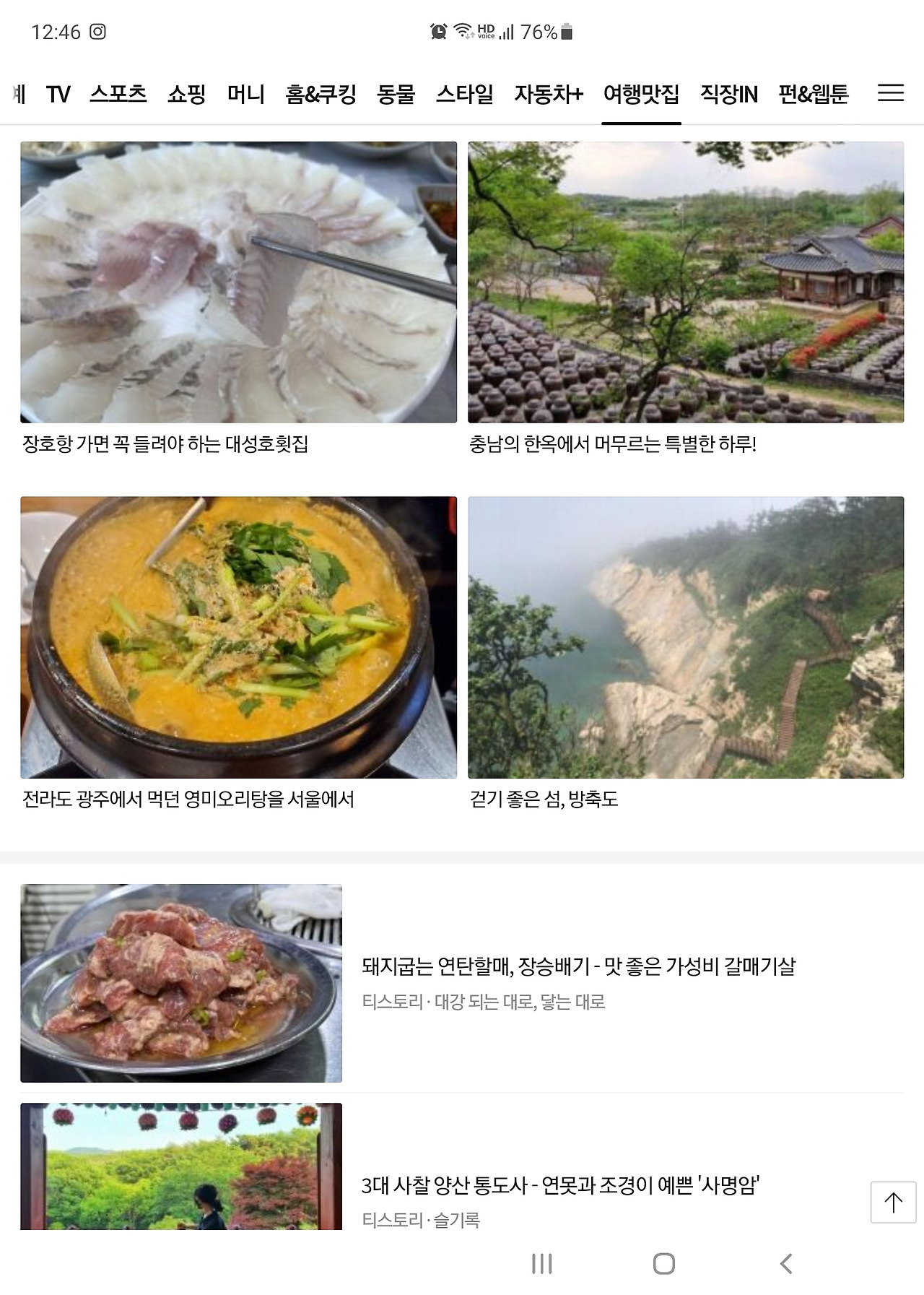Switch to the TV tab
This screenshot has width=924, height=1295.
(58, 94)
